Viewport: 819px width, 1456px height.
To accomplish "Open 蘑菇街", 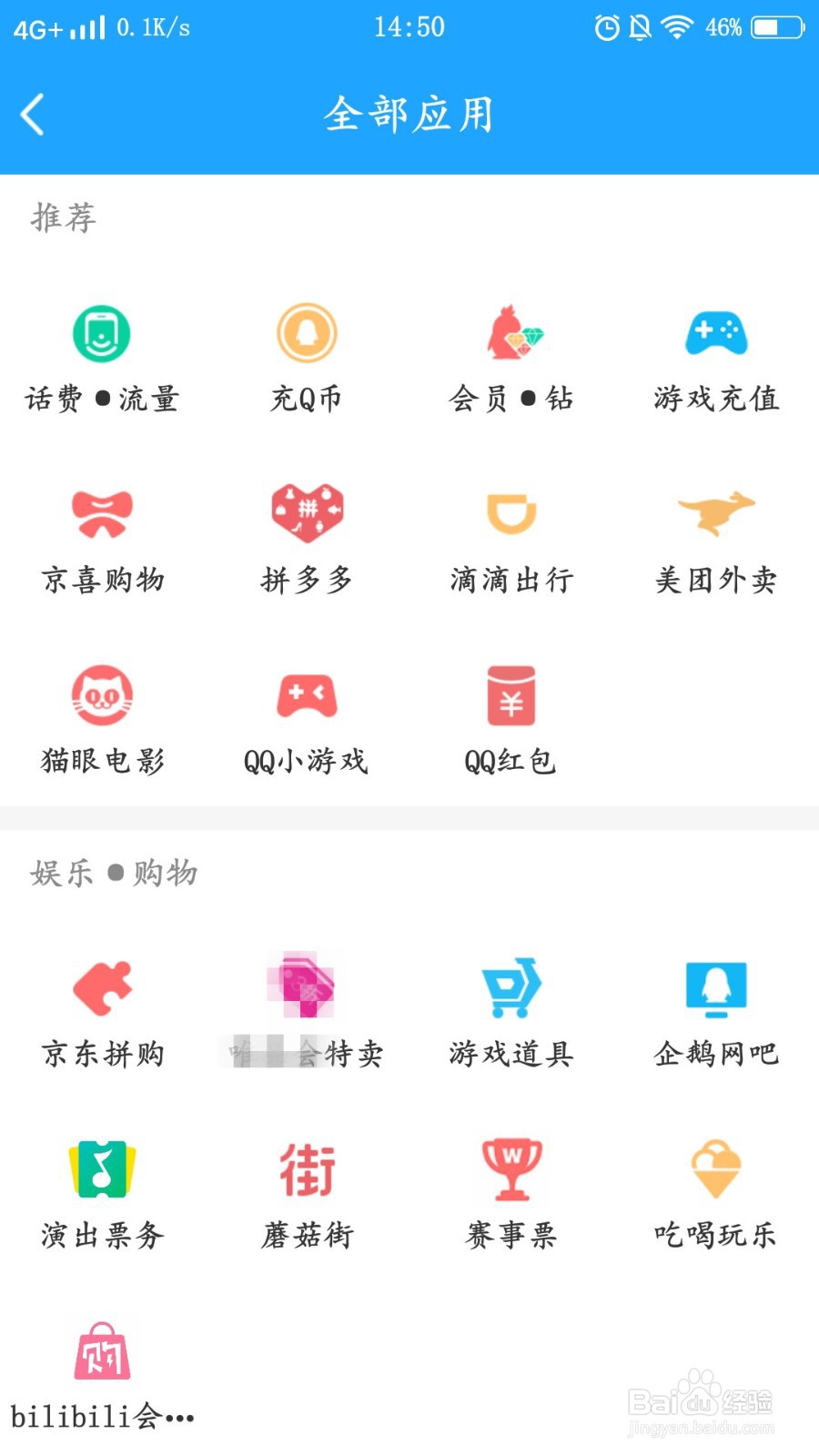I will pyautogui.click(x=307, y=1196).
